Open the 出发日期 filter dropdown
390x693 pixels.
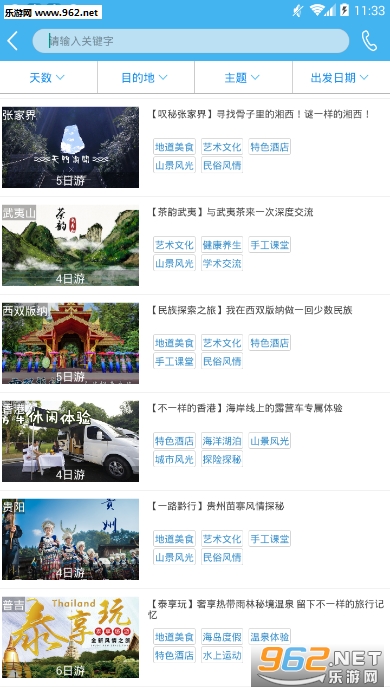click(x=341, y=78)
